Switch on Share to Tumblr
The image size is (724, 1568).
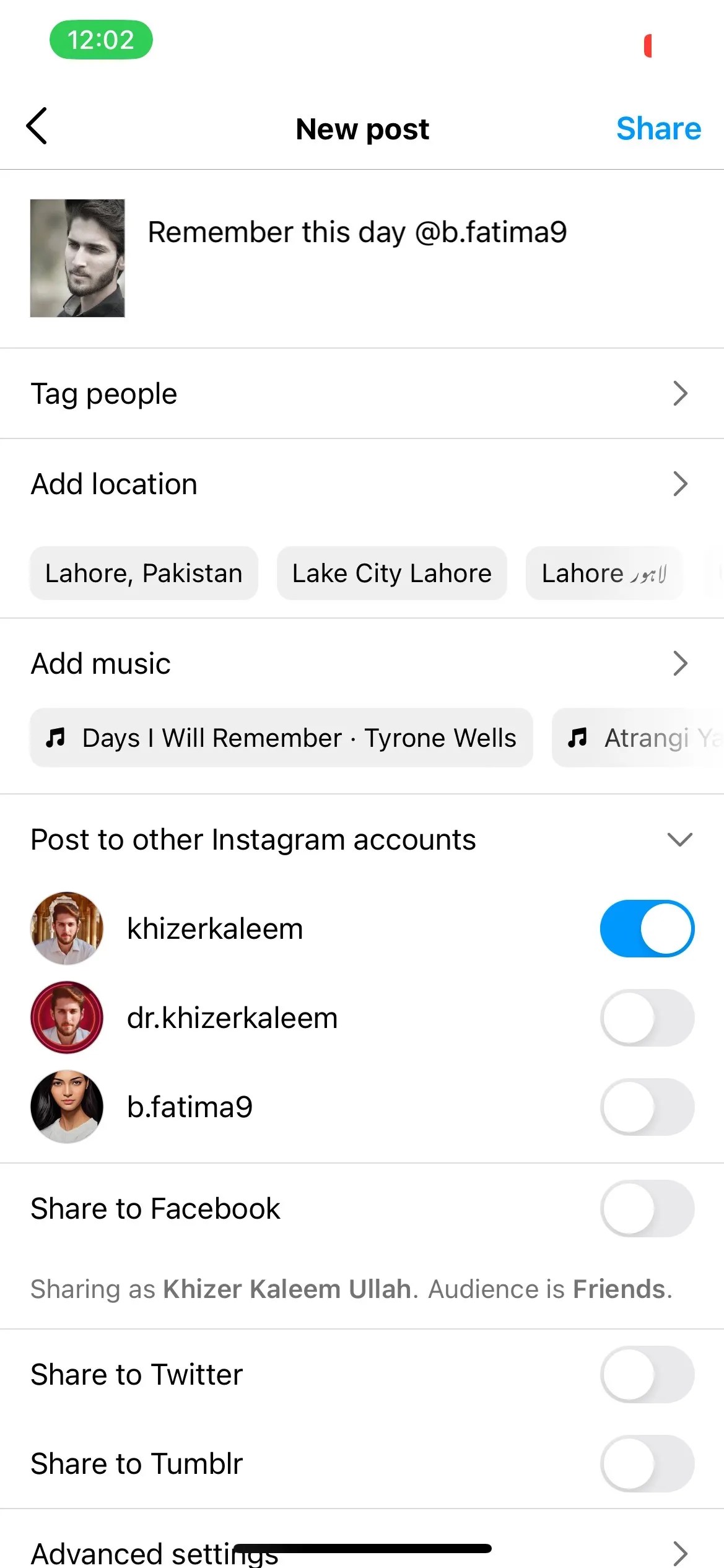(647, 1464)
